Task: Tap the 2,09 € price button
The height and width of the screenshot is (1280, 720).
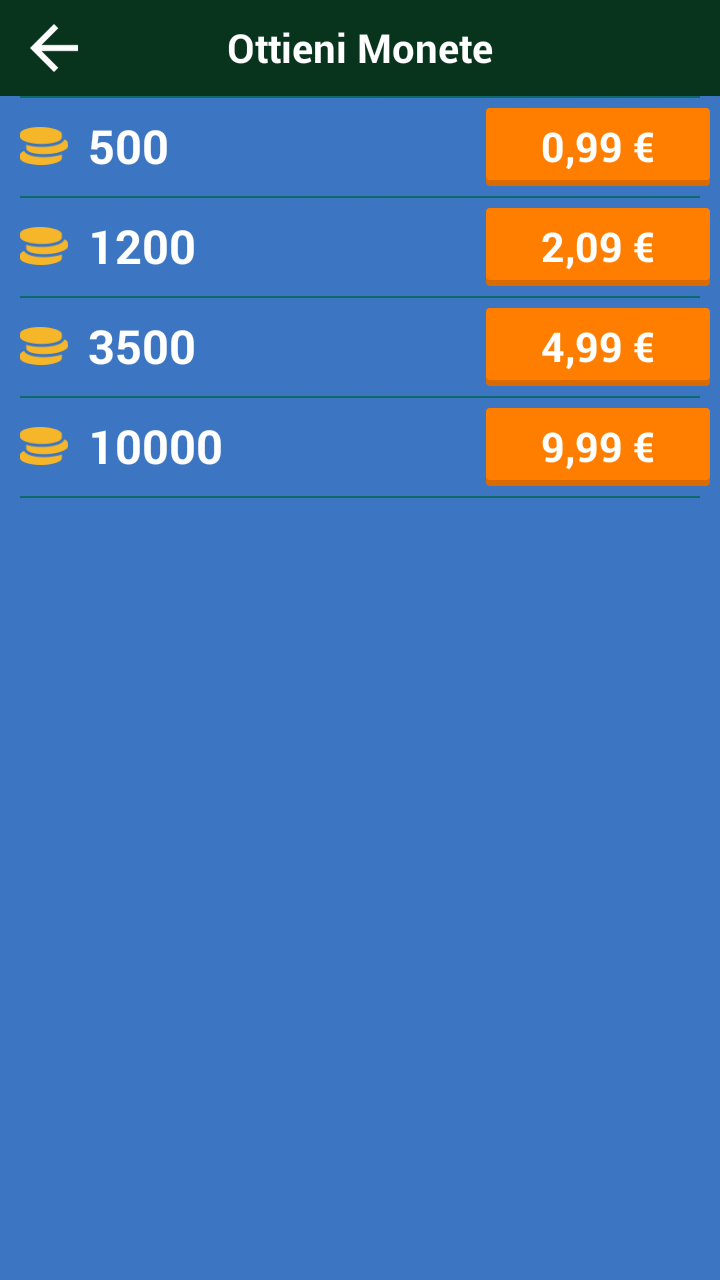Action: point(598,247)
